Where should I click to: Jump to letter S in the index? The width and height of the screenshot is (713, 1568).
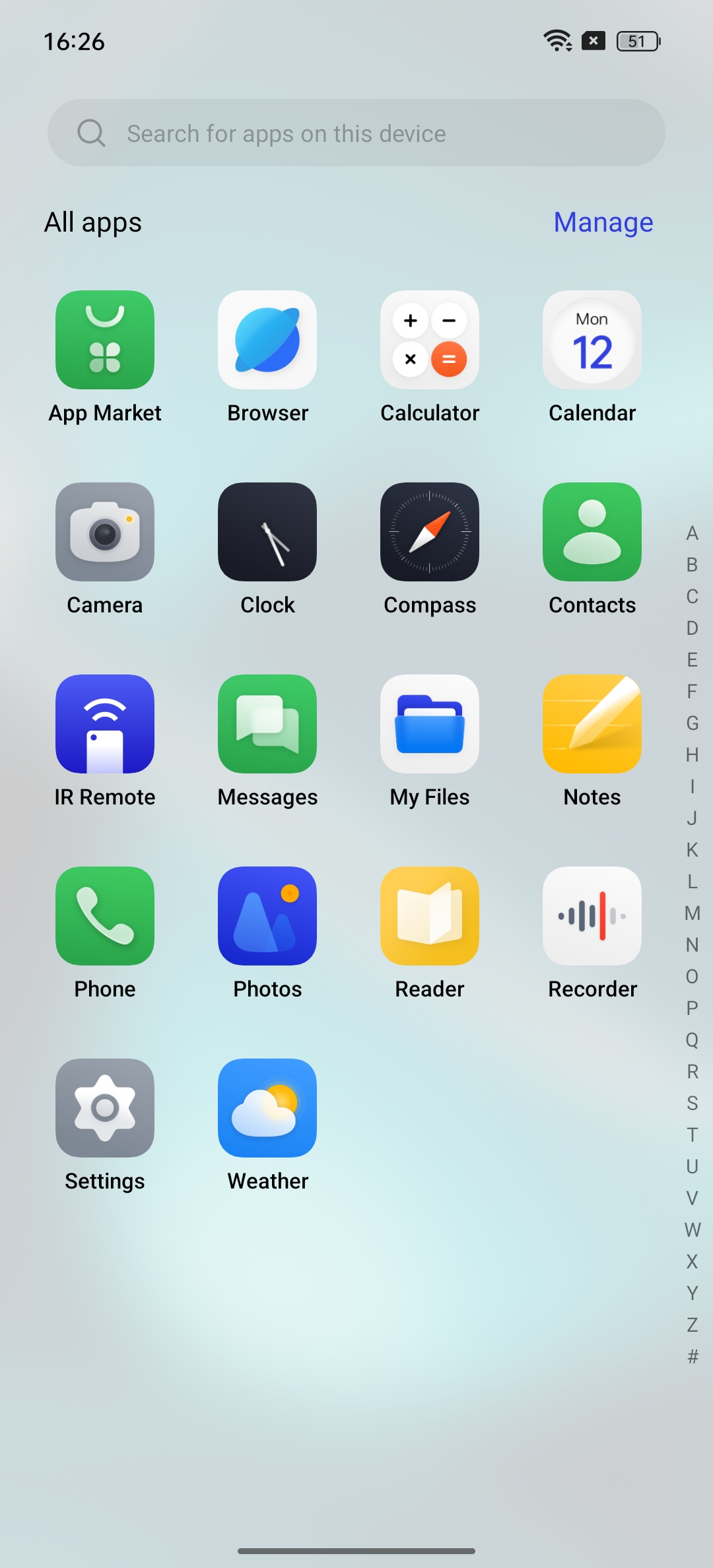point(692,1103)
